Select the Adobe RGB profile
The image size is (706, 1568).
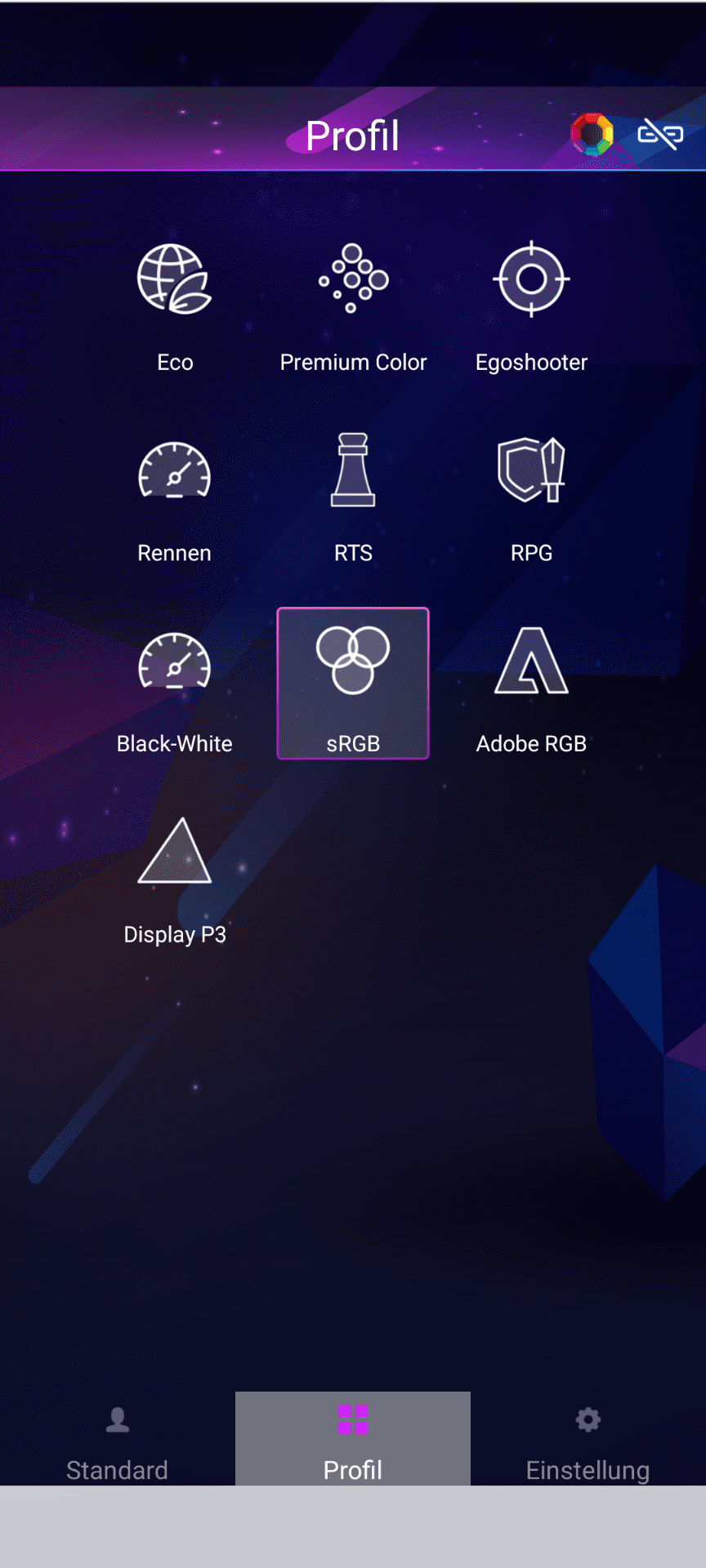531,688
